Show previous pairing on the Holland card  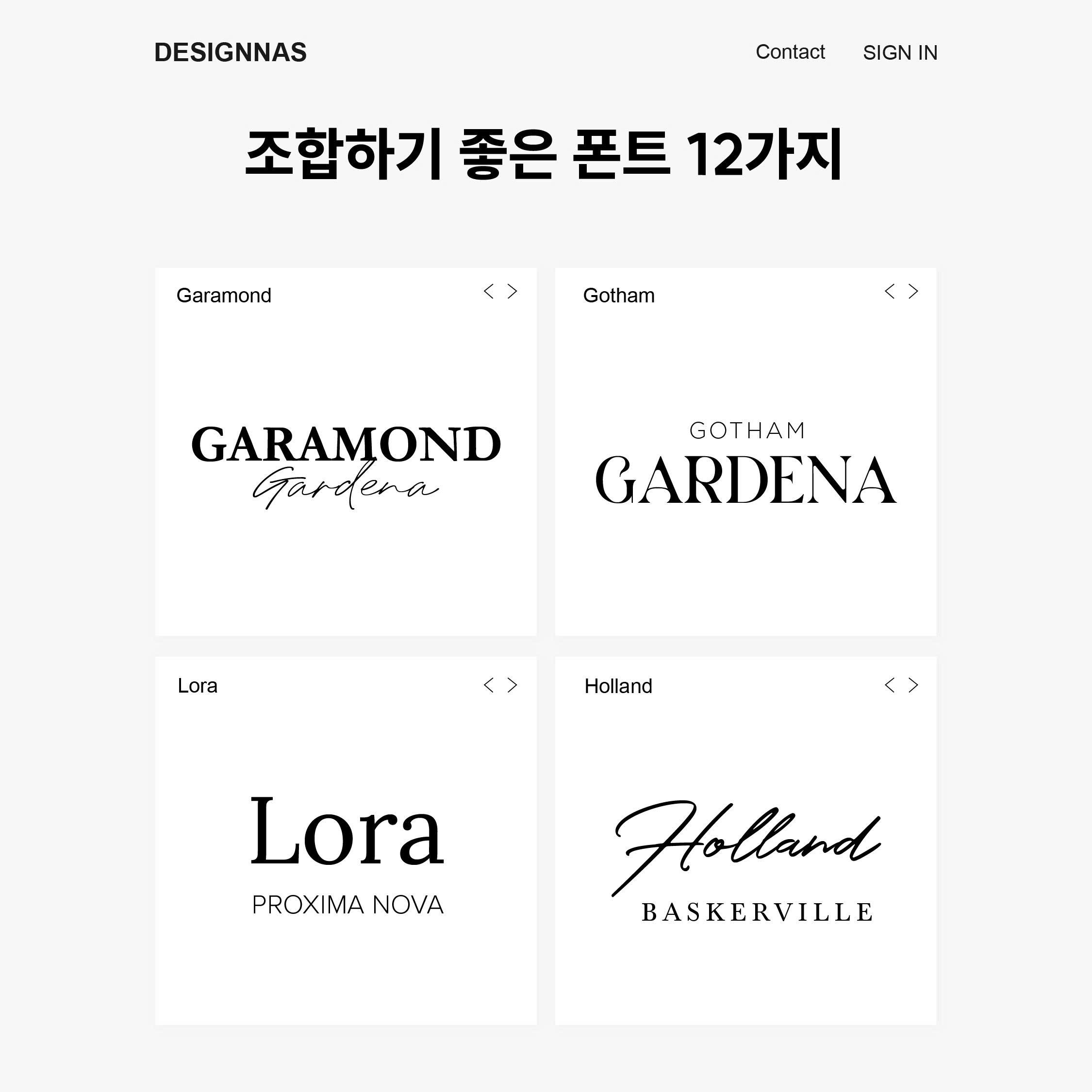coord(889,685)
